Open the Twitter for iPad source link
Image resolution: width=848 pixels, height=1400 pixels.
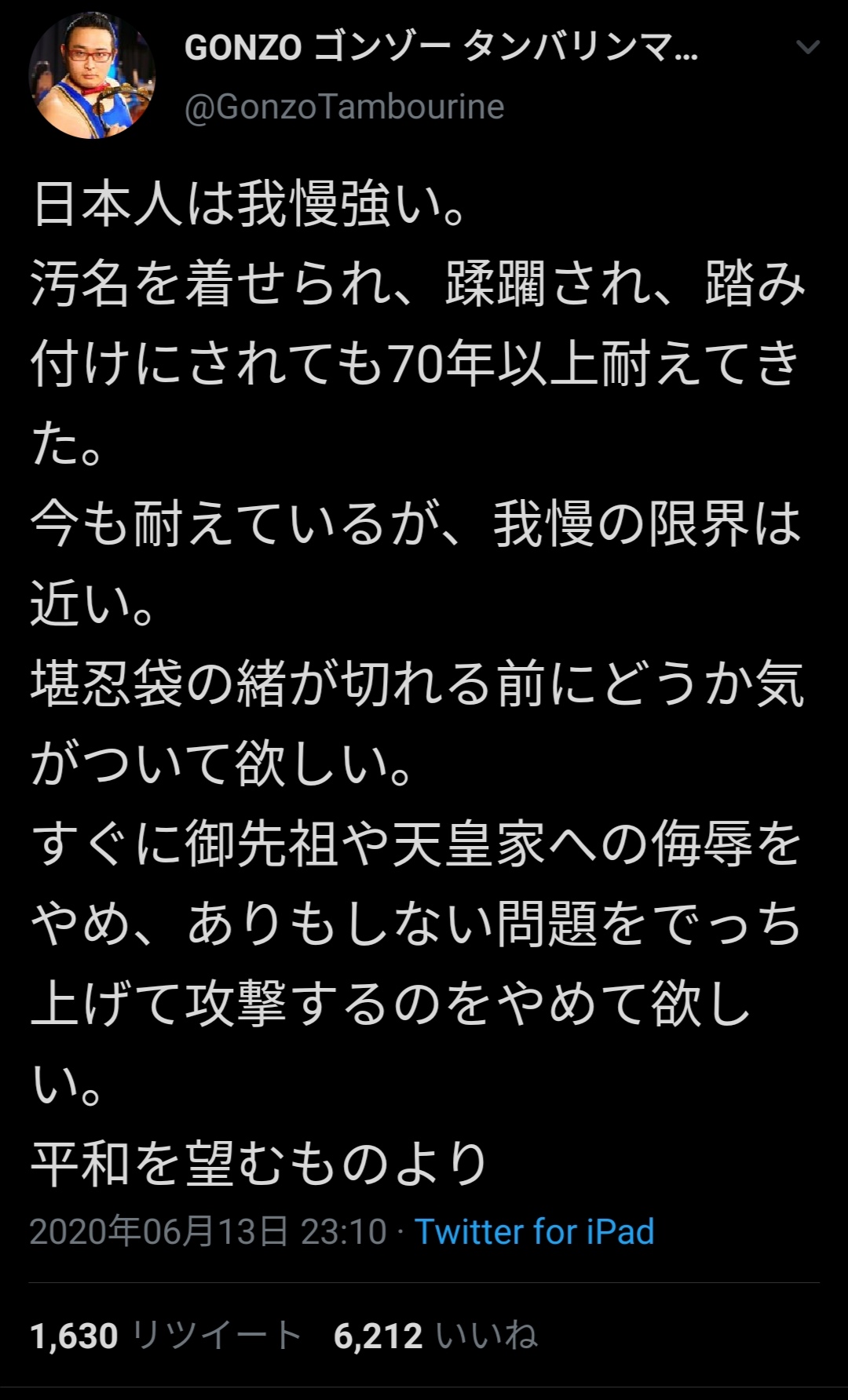(534, 1231)
